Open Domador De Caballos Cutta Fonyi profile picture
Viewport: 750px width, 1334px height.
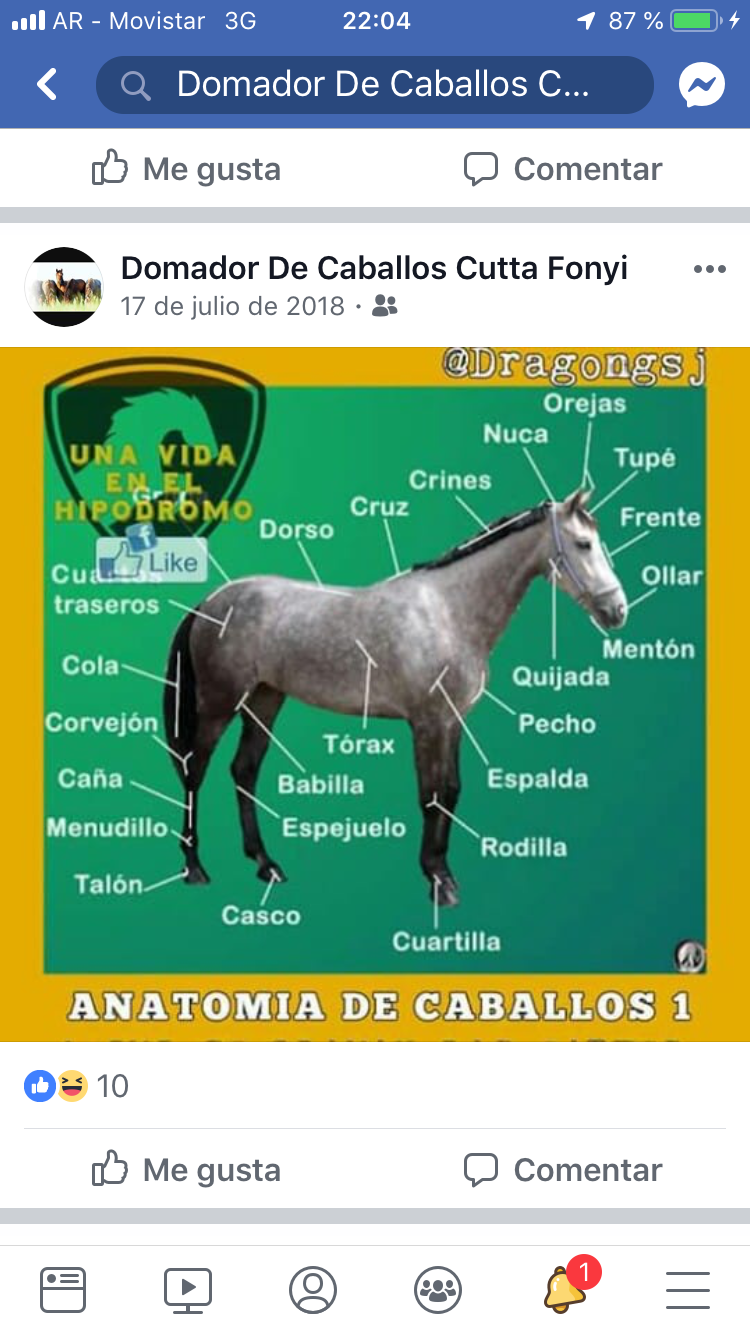(63, 287)
